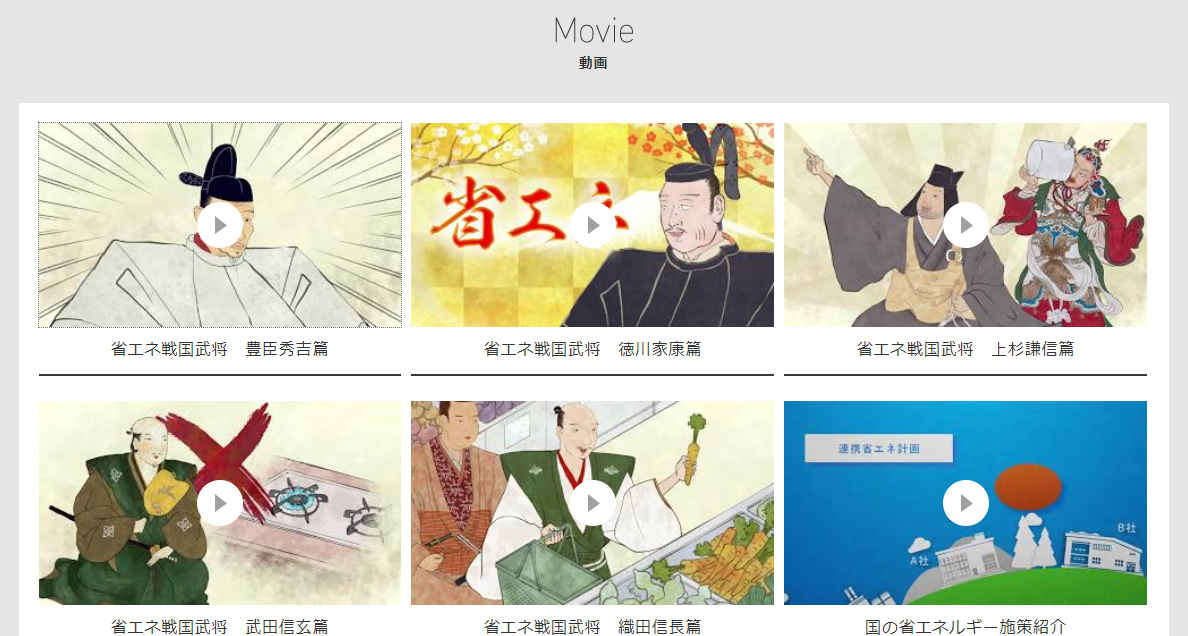The height and width of the screenshot is (636, 1188).
Task: Play the 徳川家康篇 video
Action: click(592, 225)
